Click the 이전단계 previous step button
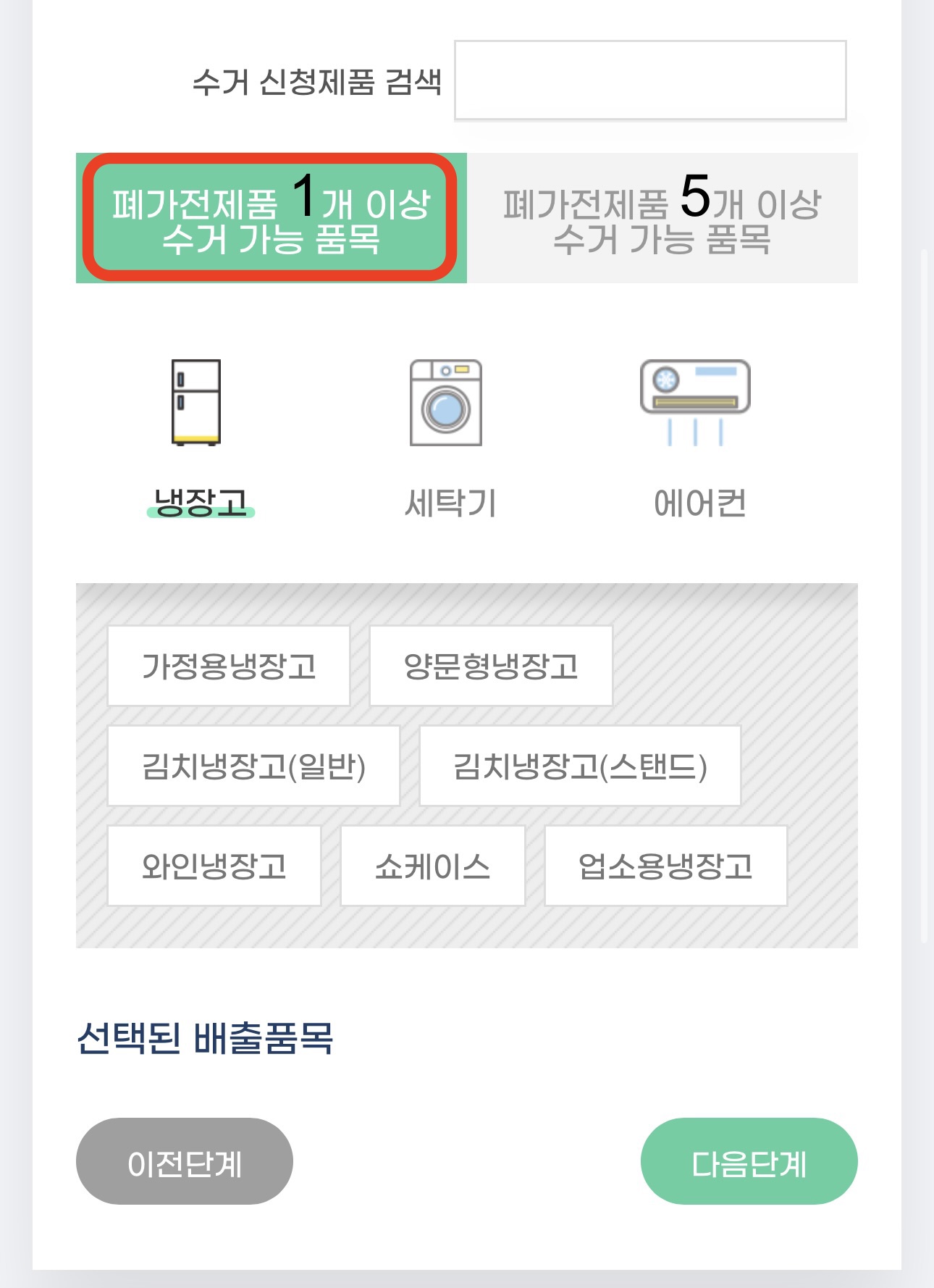 pos(185,1161)
